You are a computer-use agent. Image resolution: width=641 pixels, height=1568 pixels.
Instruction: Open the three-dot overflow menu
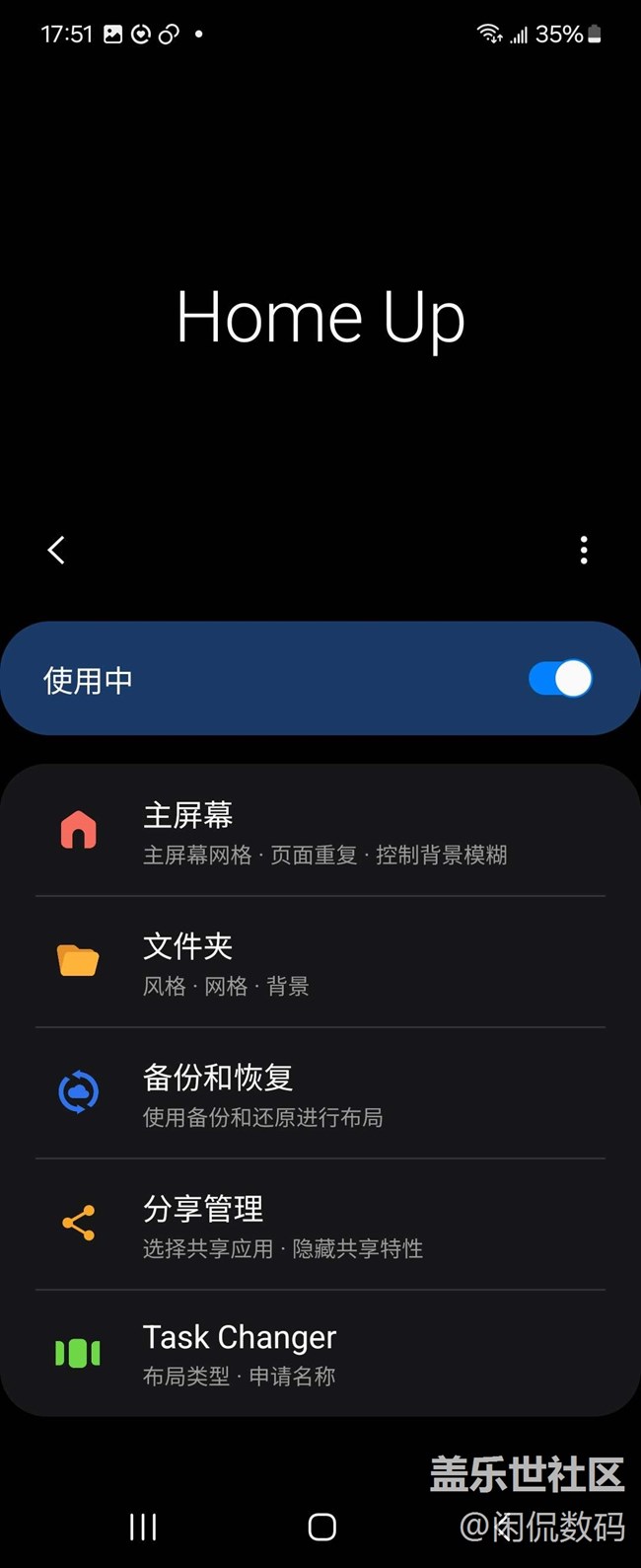[584, 550]
